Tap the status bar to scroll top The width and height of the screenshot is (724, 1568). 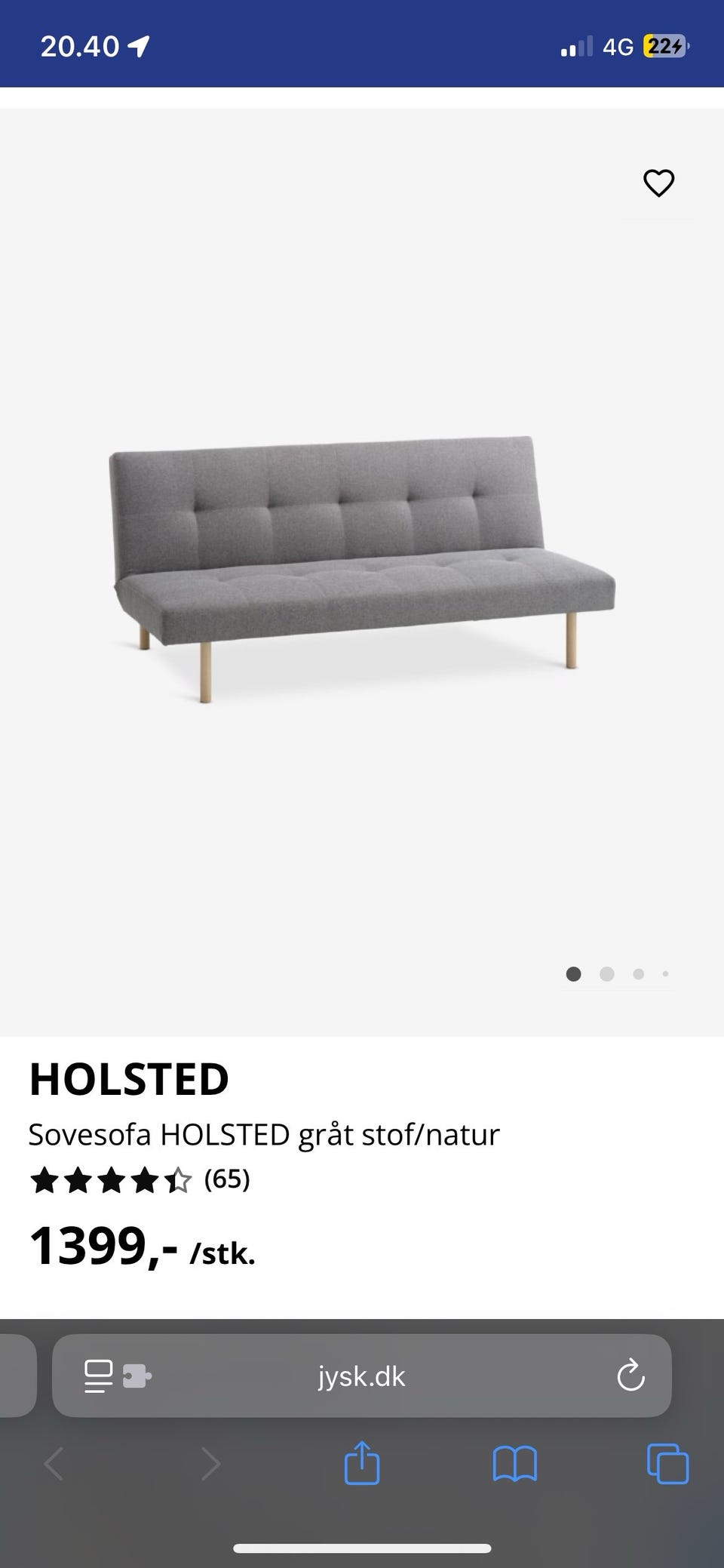coord(362,44)
